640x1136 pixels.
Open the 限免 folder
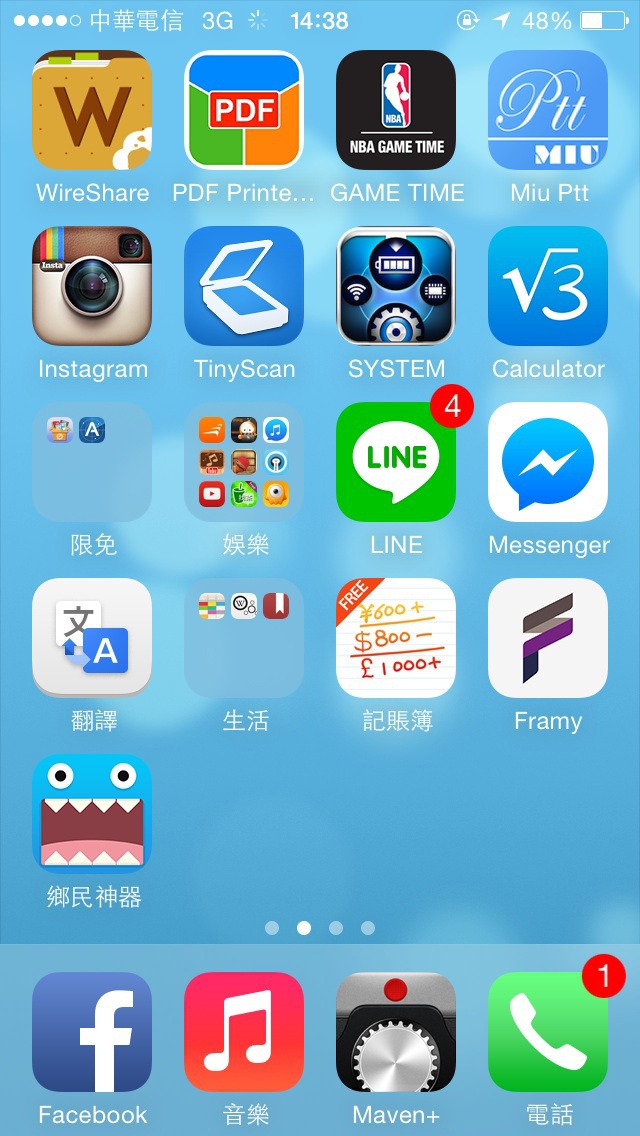pos(92,462)
